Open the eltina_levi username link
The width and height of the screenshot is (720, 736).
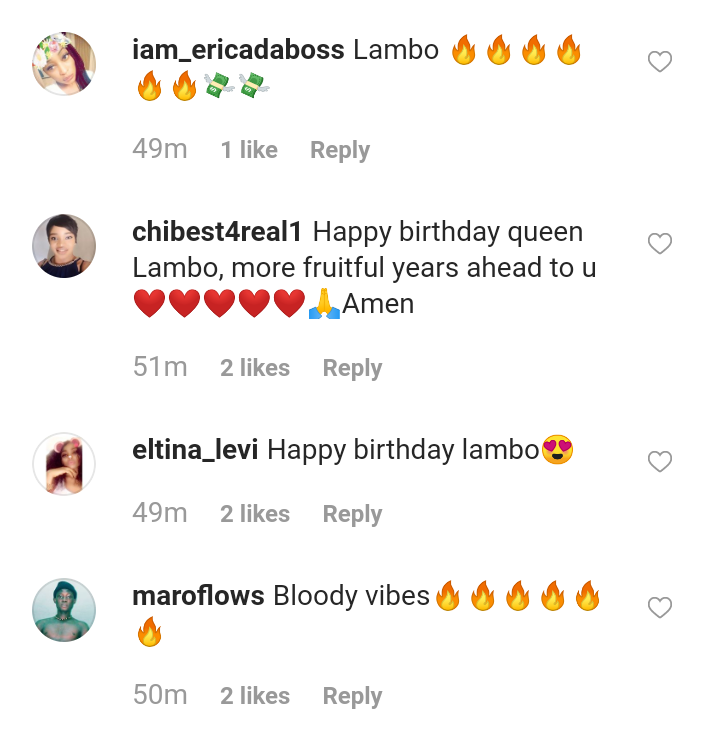[195, 450]
